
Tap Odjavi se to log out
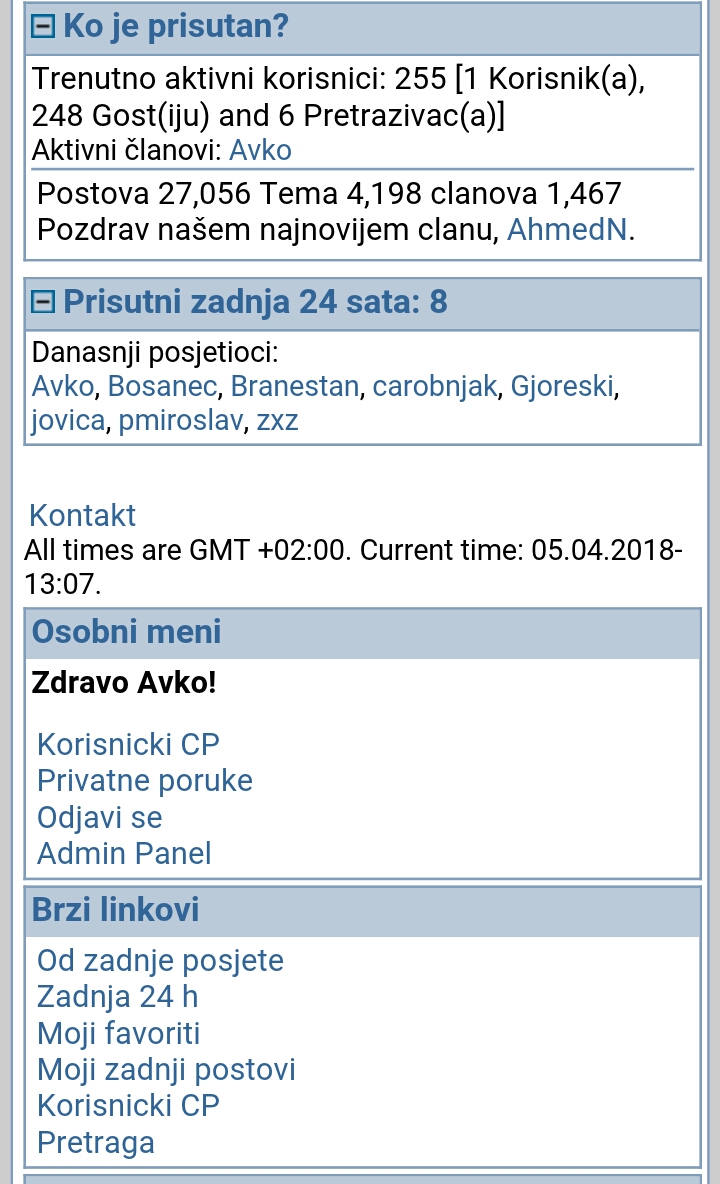point(99,818)
